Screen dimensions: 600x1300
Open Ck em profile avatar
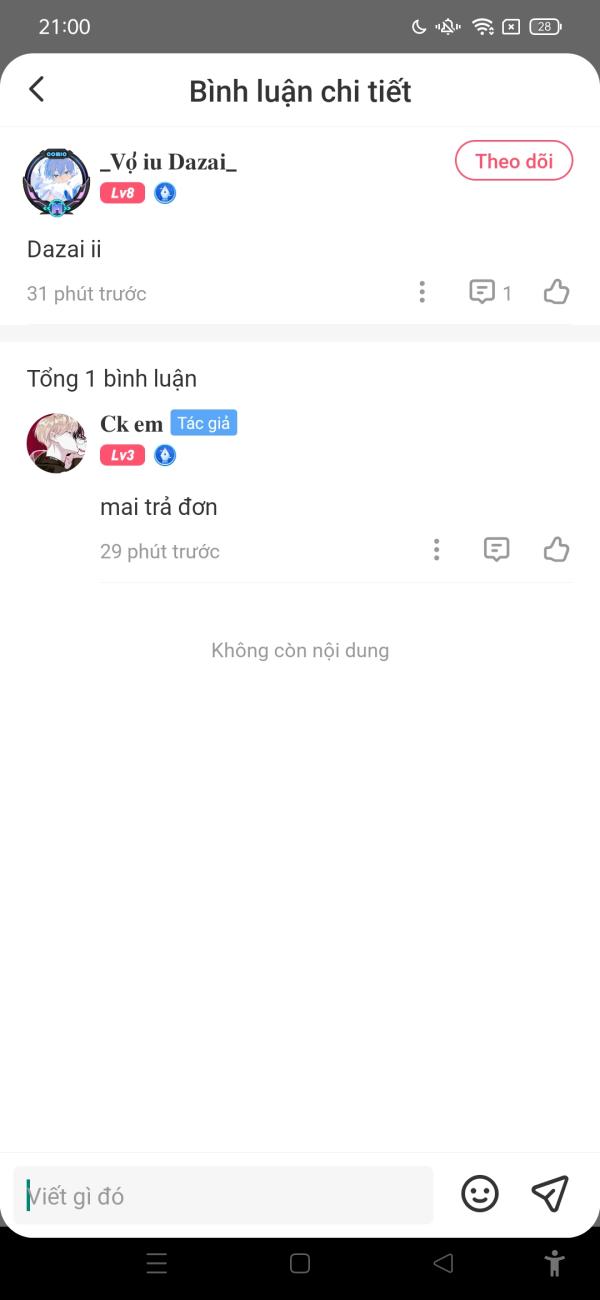coord(56,443)
